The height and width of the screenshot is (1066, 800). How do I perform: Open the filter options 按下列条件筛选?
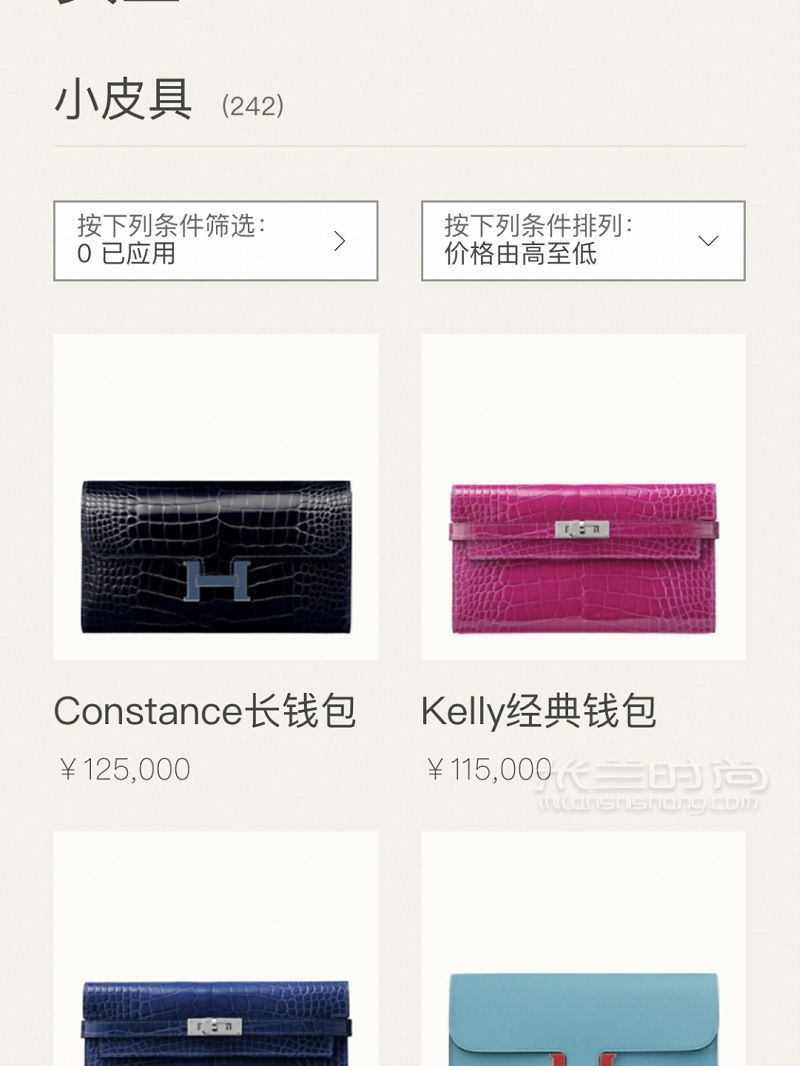tap(215, 241)
